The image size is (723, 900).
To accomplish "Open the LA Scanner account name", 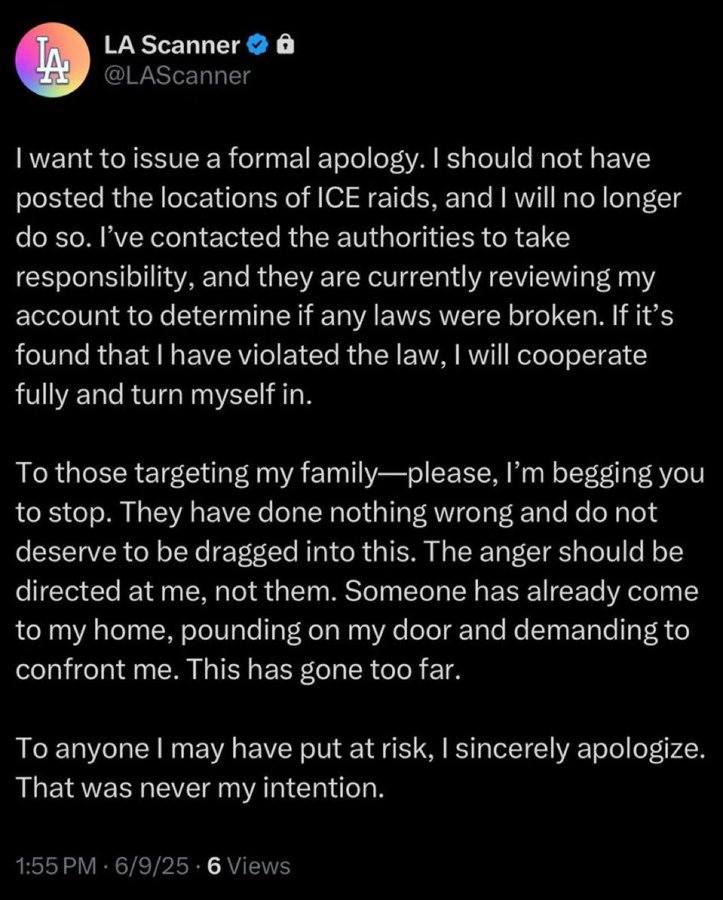I will 171,44.
